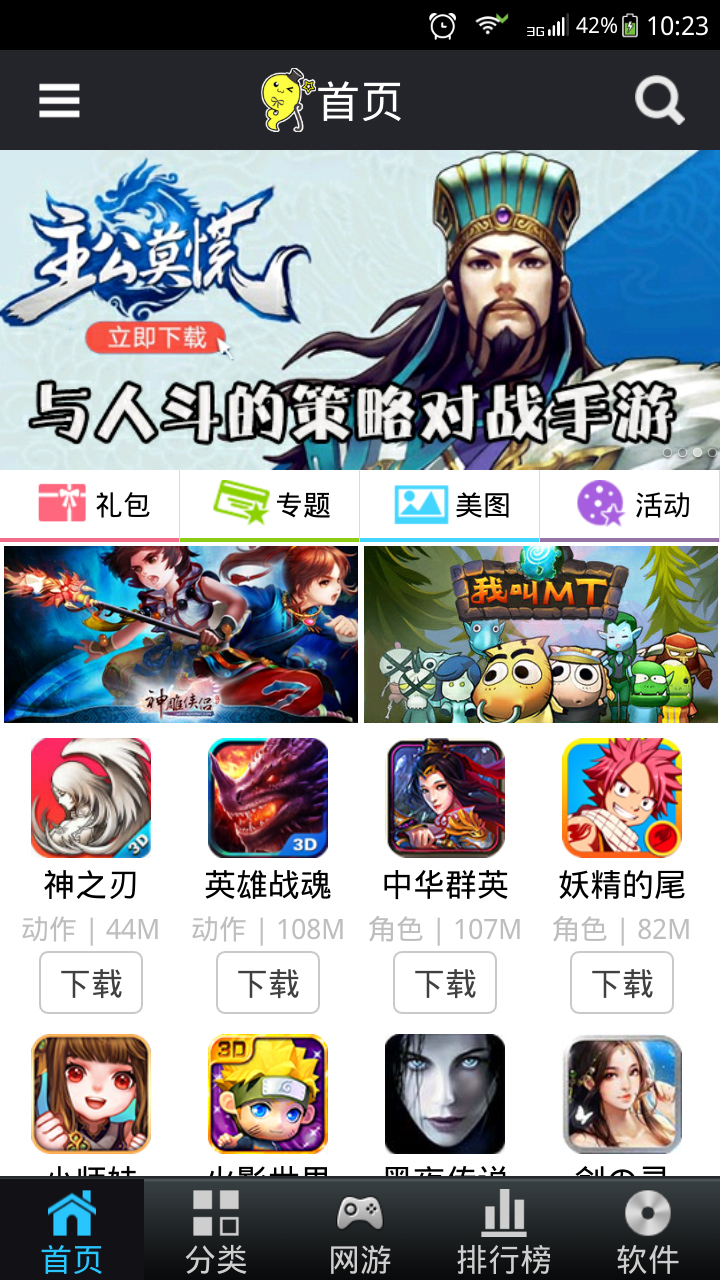
Task: Tap 下载 under 妖精的尾
Action: tap(622, 983)
